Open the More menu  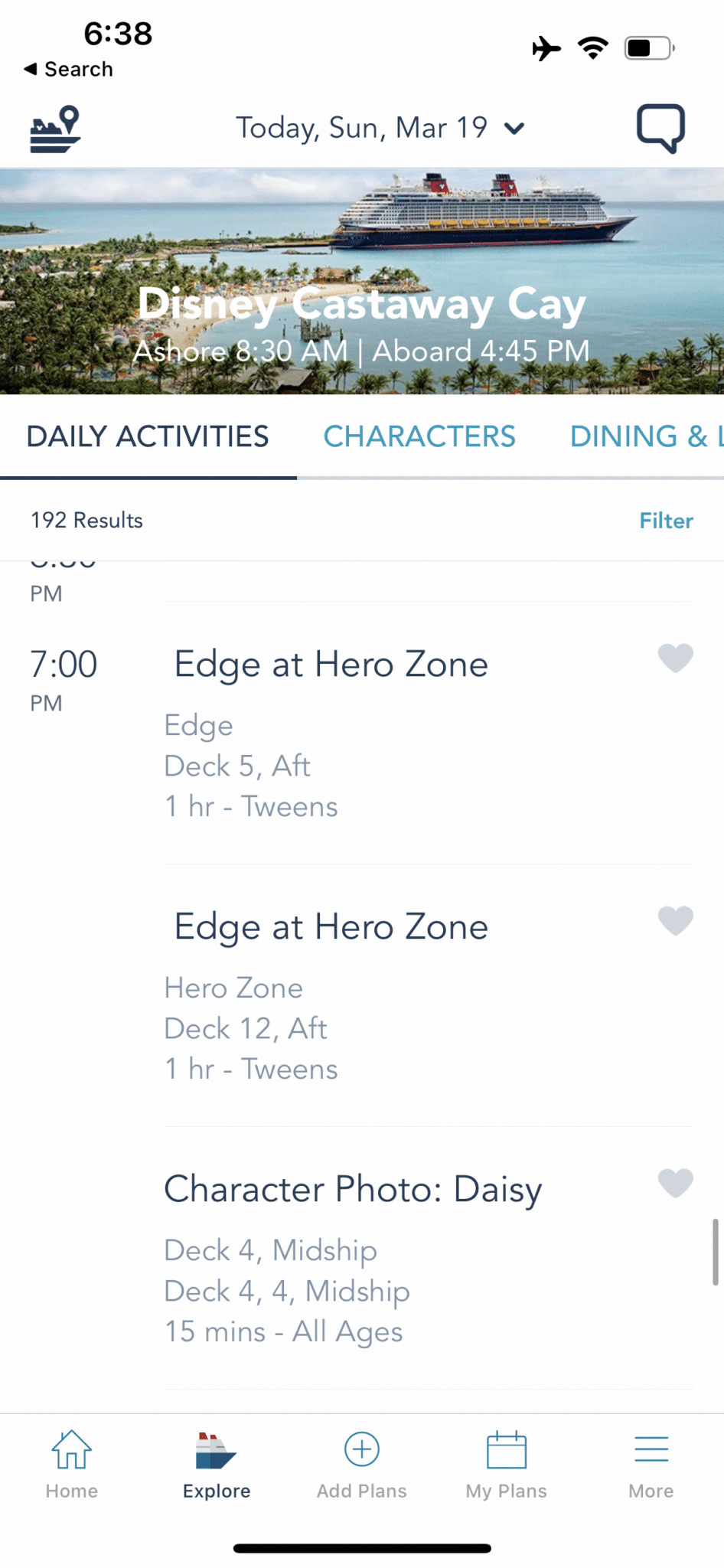click(x=651, y=1465)
